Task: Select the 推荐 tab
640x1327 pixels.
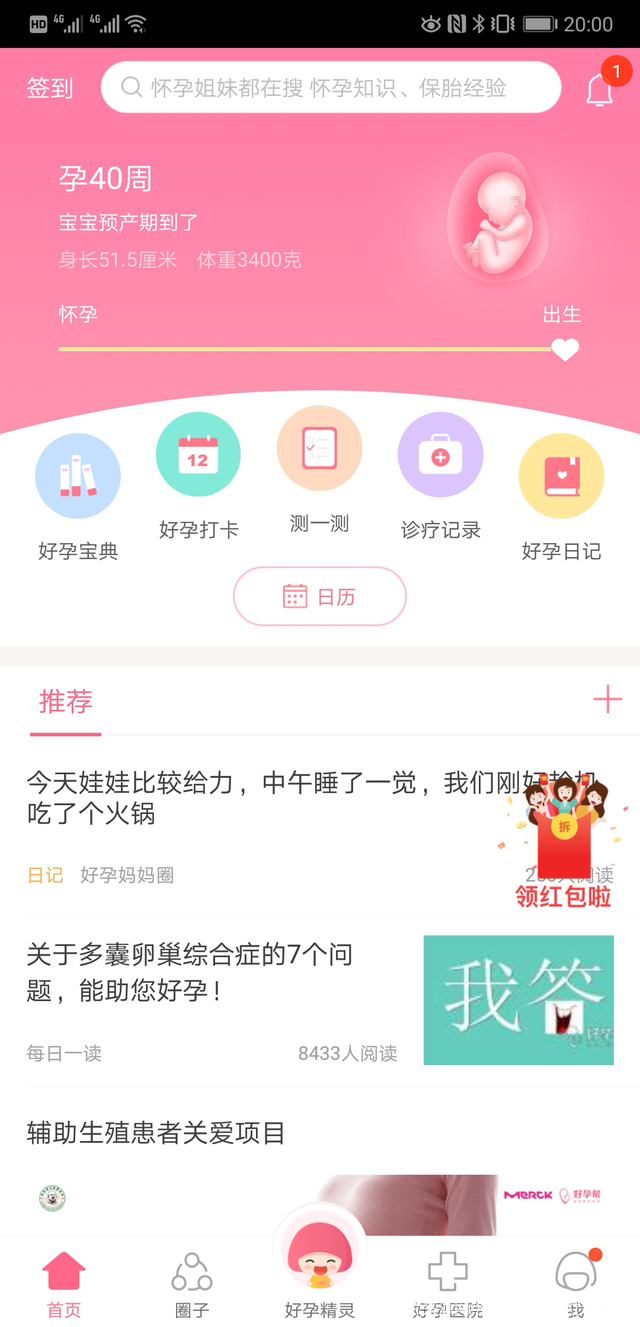Action: point(66,702)
